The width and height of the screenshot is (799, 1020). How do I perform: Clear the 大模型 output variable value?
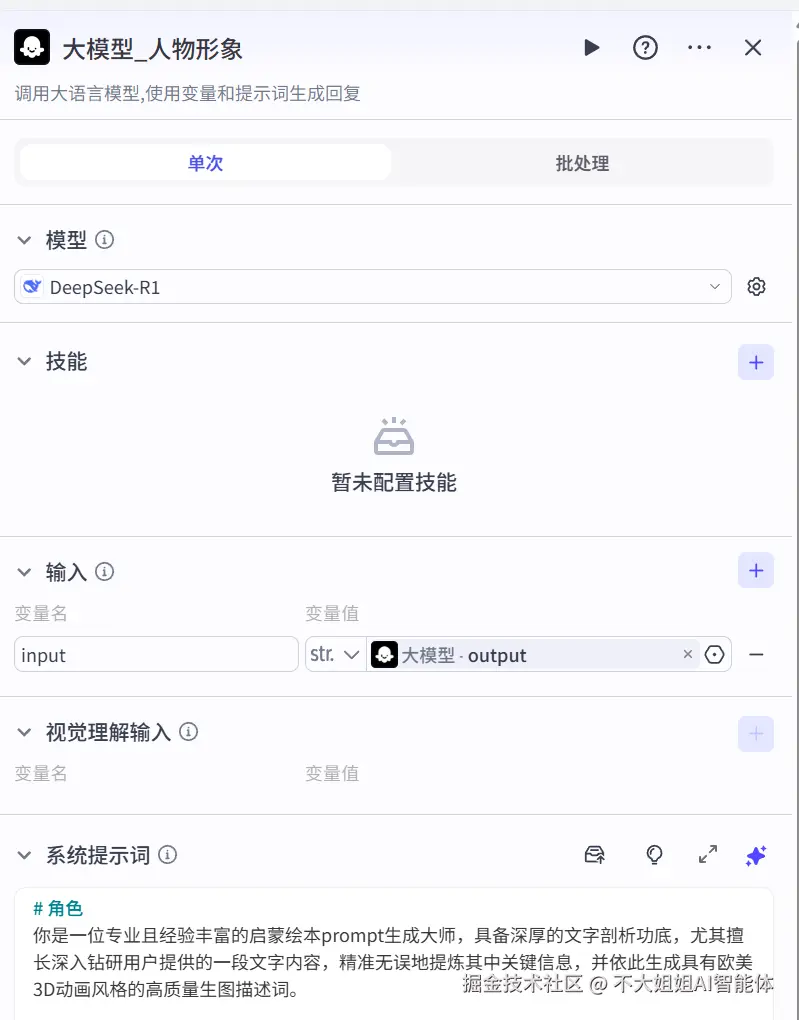(687, 654)
